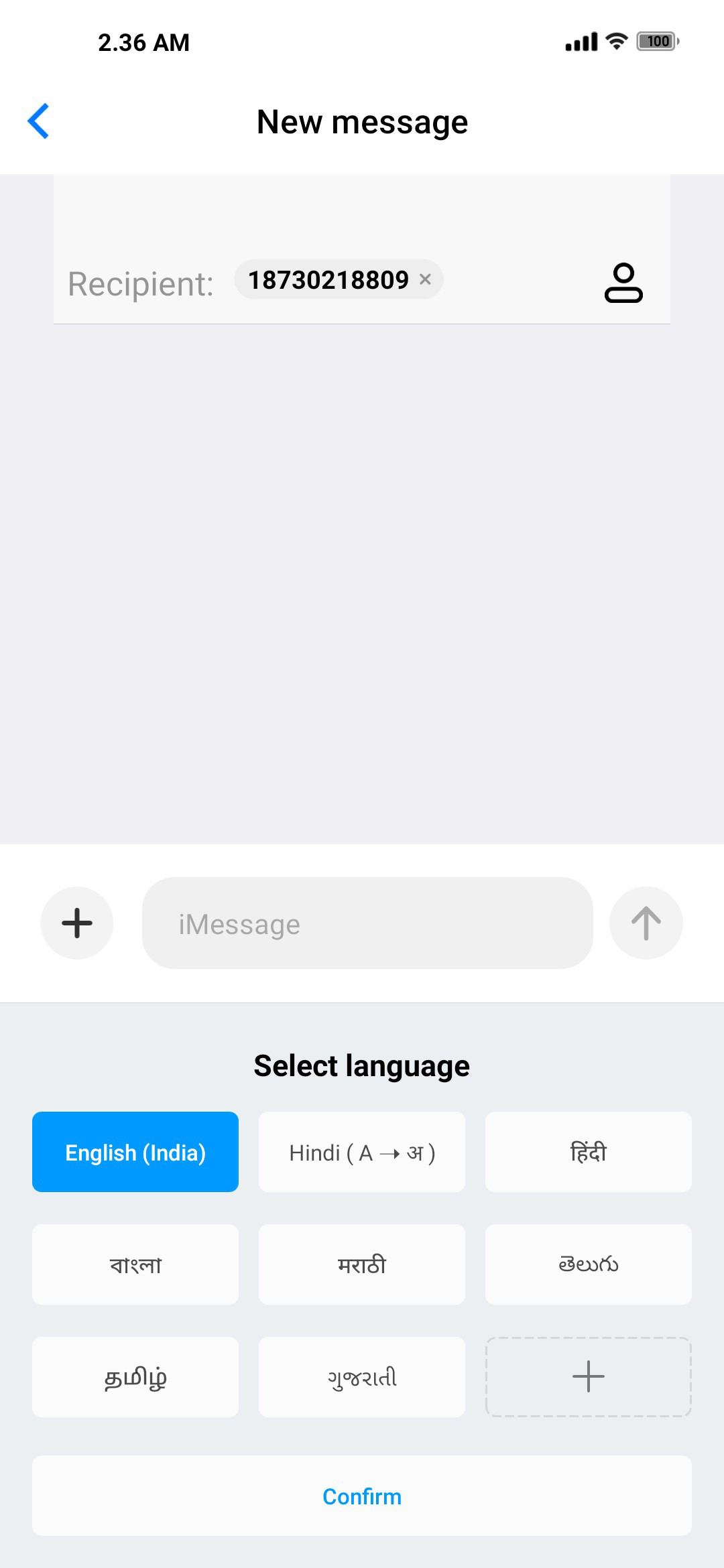Image resolution: width=724 pixels, height=1568 pixels.
Task: Select English (India) language
Action: coord(135,1152)
